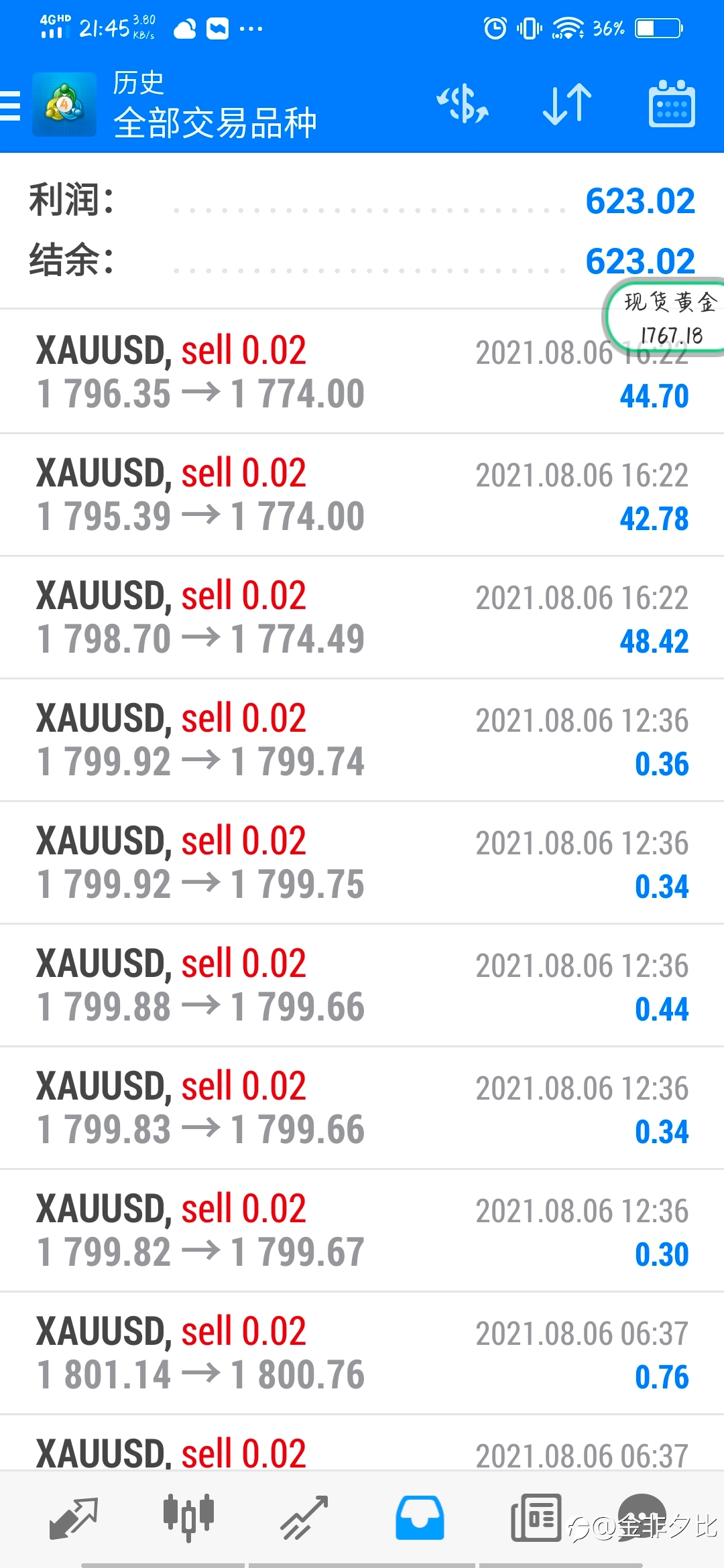Image resolution: width=724 pixels, height=1568 pixels.
Task: Open the currency symbol filter icon
Action: coord(463,105)
